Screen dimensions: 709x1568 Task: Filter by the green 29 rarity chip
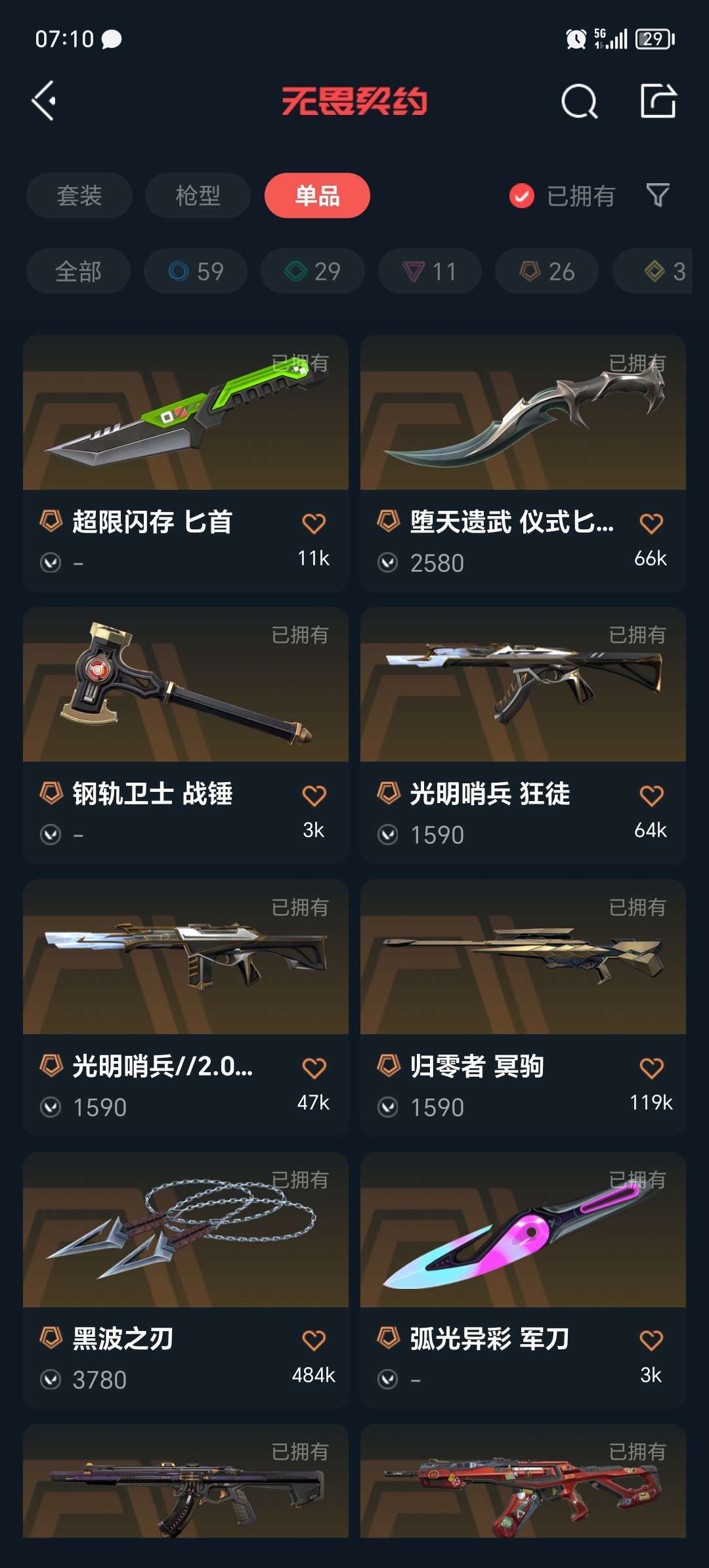[x=312, y=271]
